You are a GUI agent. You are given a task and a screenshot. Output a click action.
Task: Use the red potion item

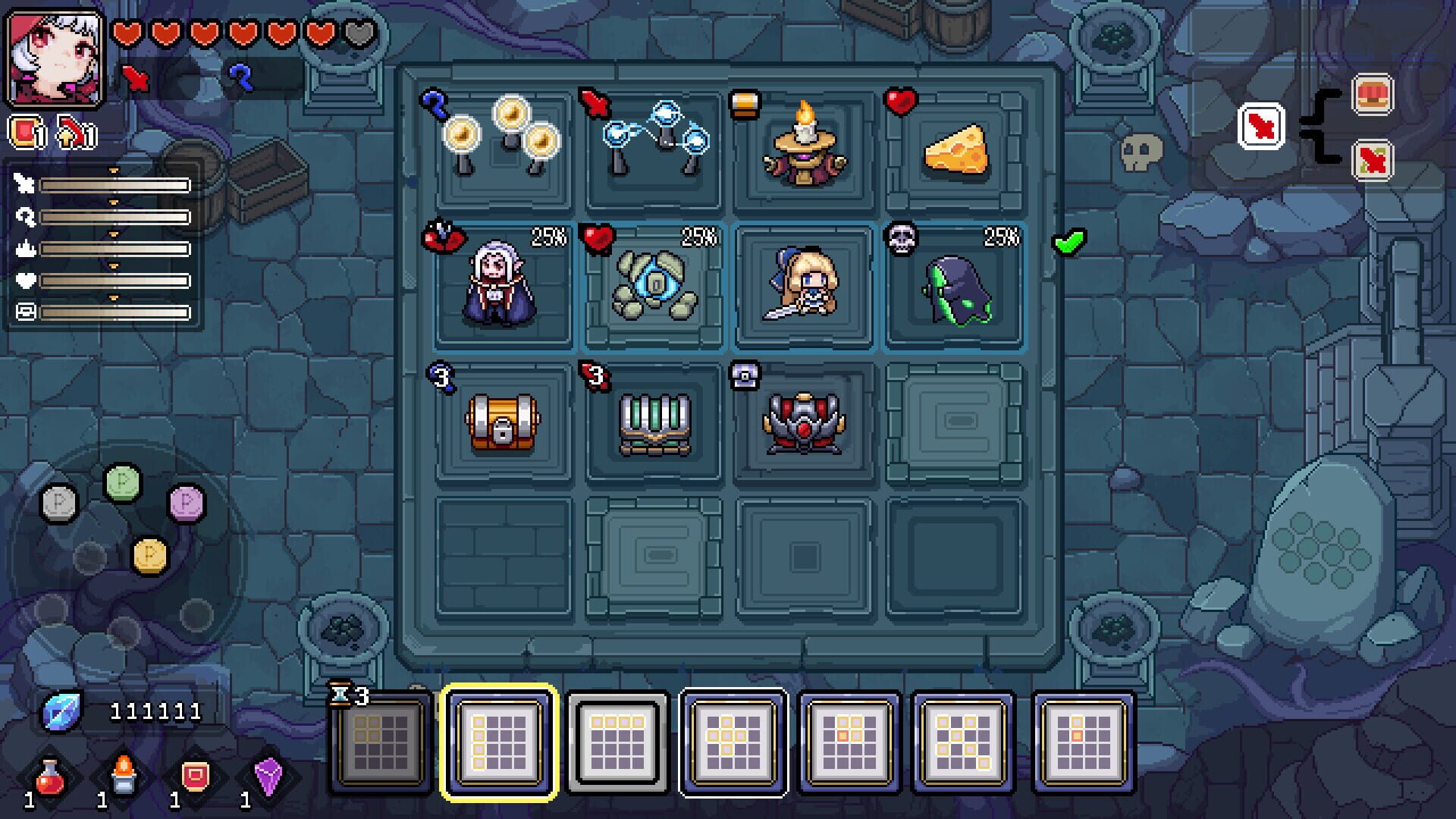[x=49, y=777]
